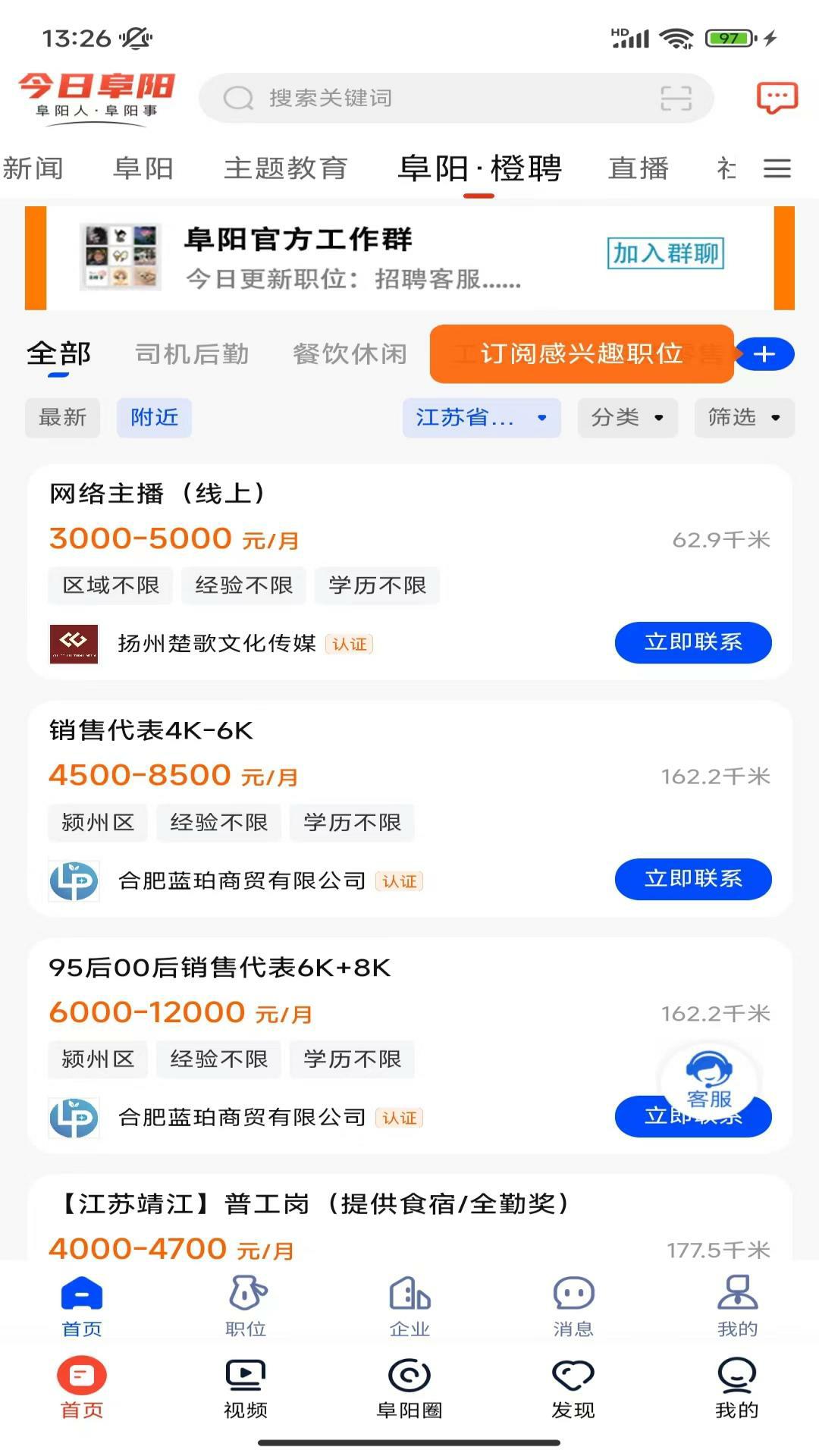Select the 全部 category filter
Screen dimensions: 819x1456
coord(58,353)
